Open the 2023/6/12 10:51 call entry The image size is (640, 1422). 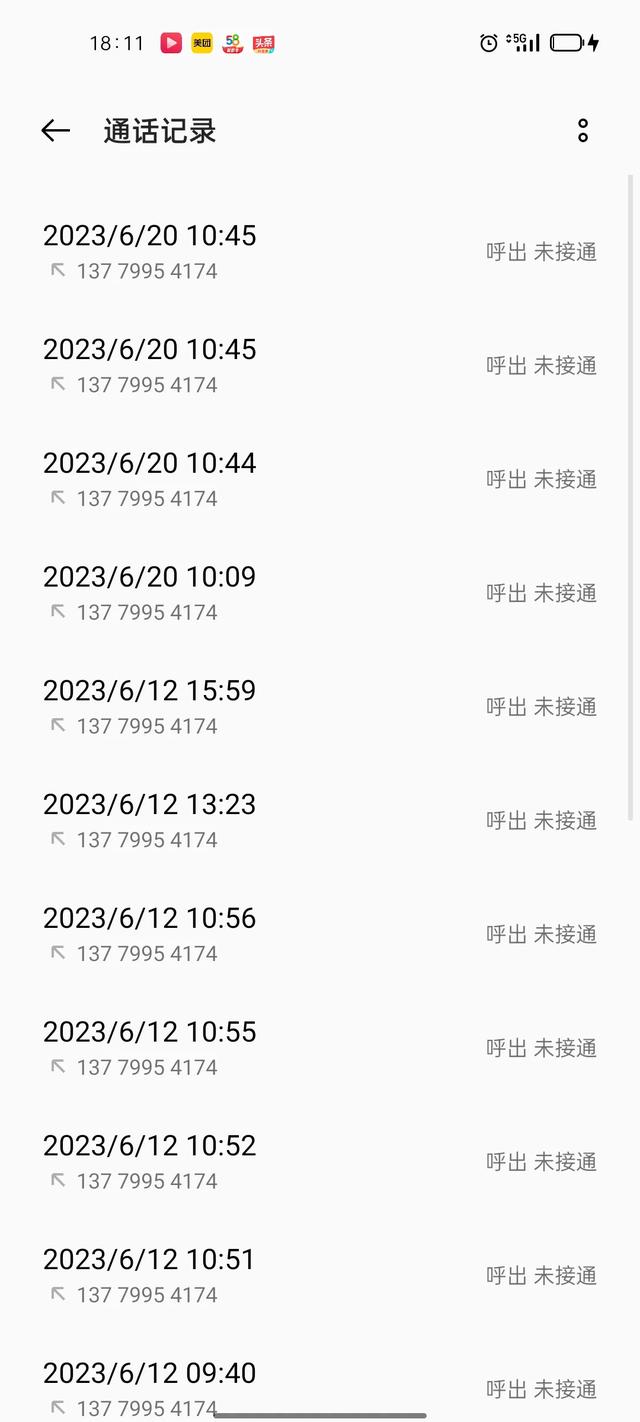click(320, 1276)
